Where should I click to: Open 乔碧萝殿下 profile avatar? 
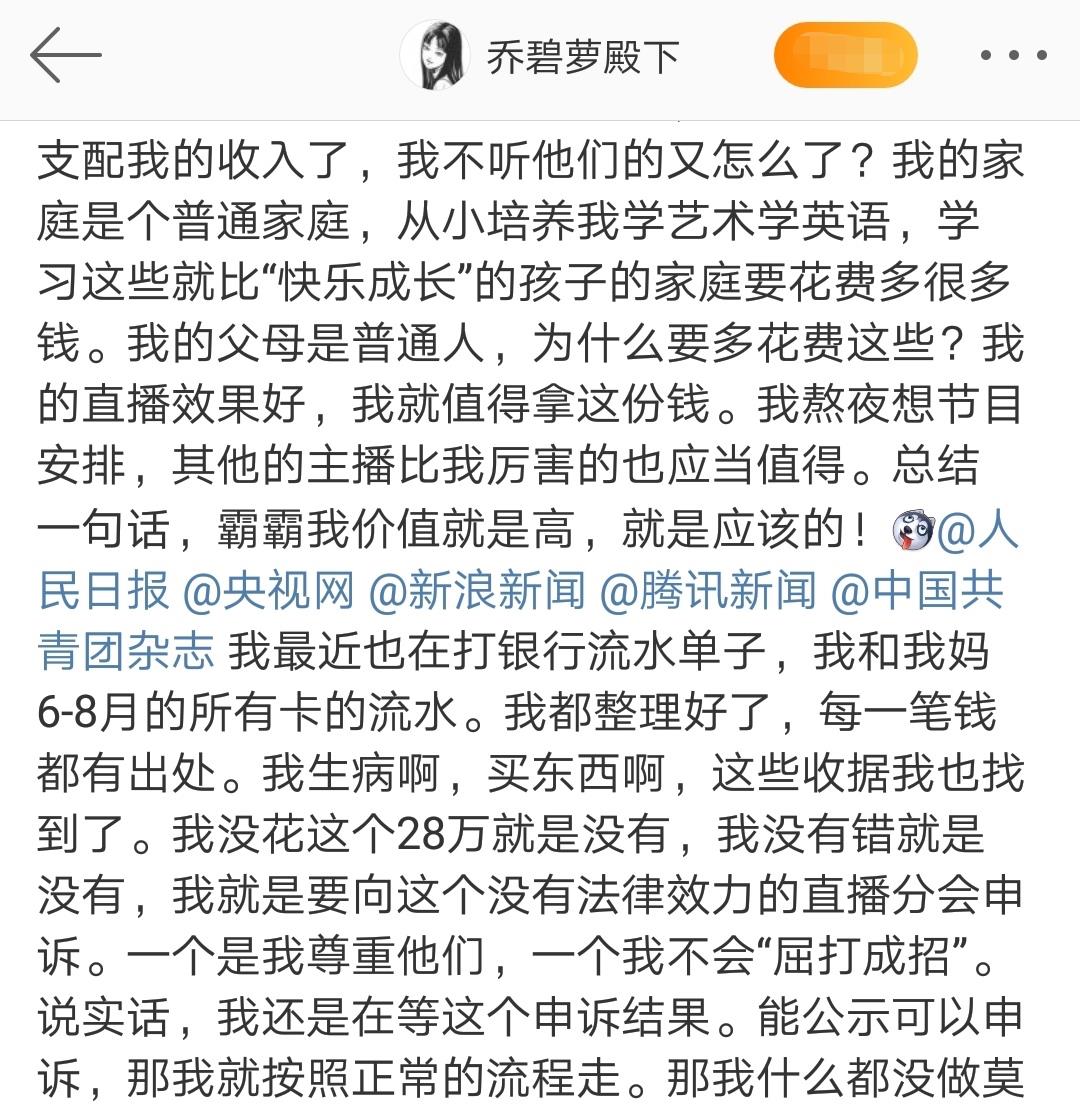click(x=435, y=55)
